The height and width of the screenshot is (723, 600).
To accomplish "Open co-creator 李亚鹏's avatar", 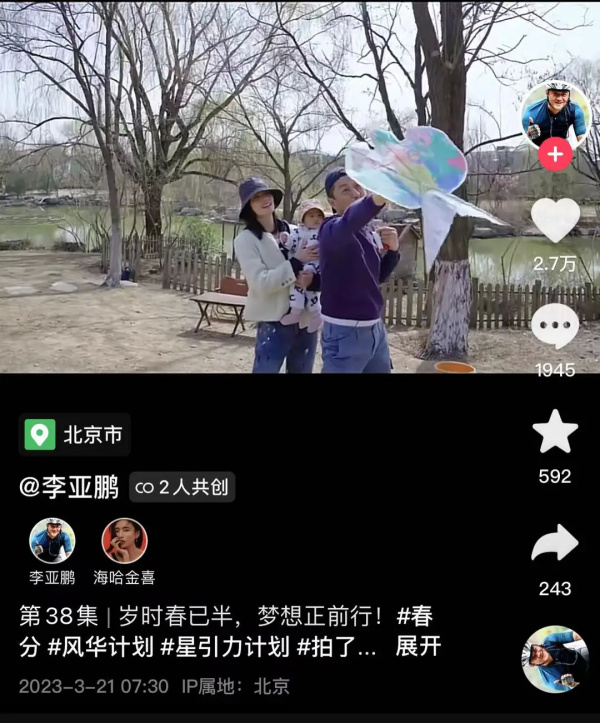I will point(52,541).
